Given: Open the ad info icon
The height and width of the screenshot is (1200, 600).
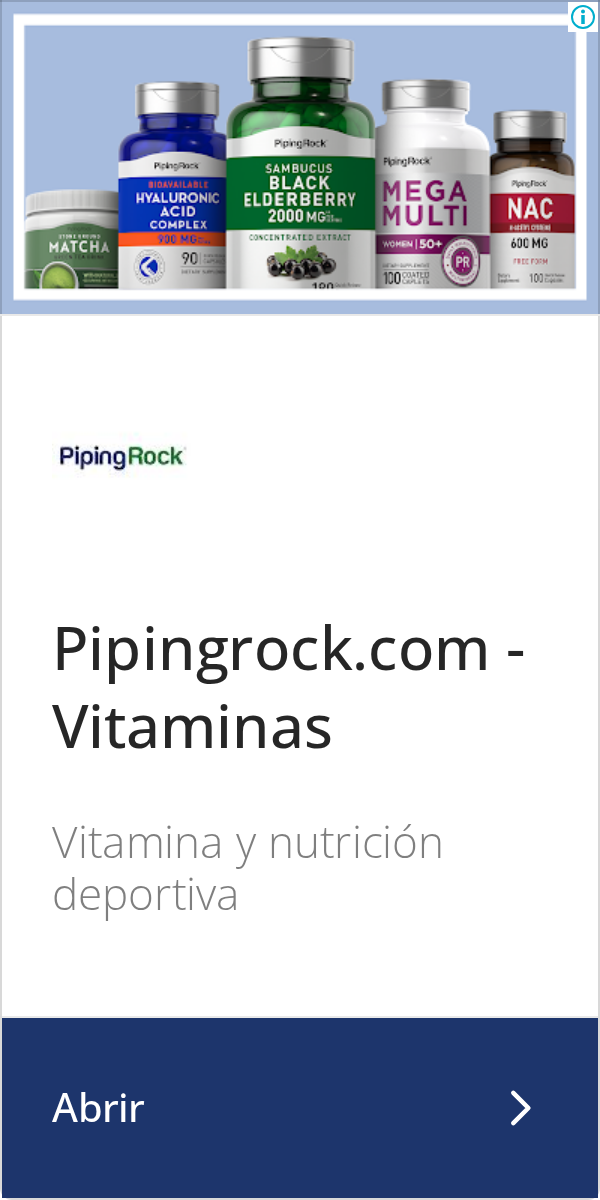Looking at the screenshot, I should [x=583, y=16].
